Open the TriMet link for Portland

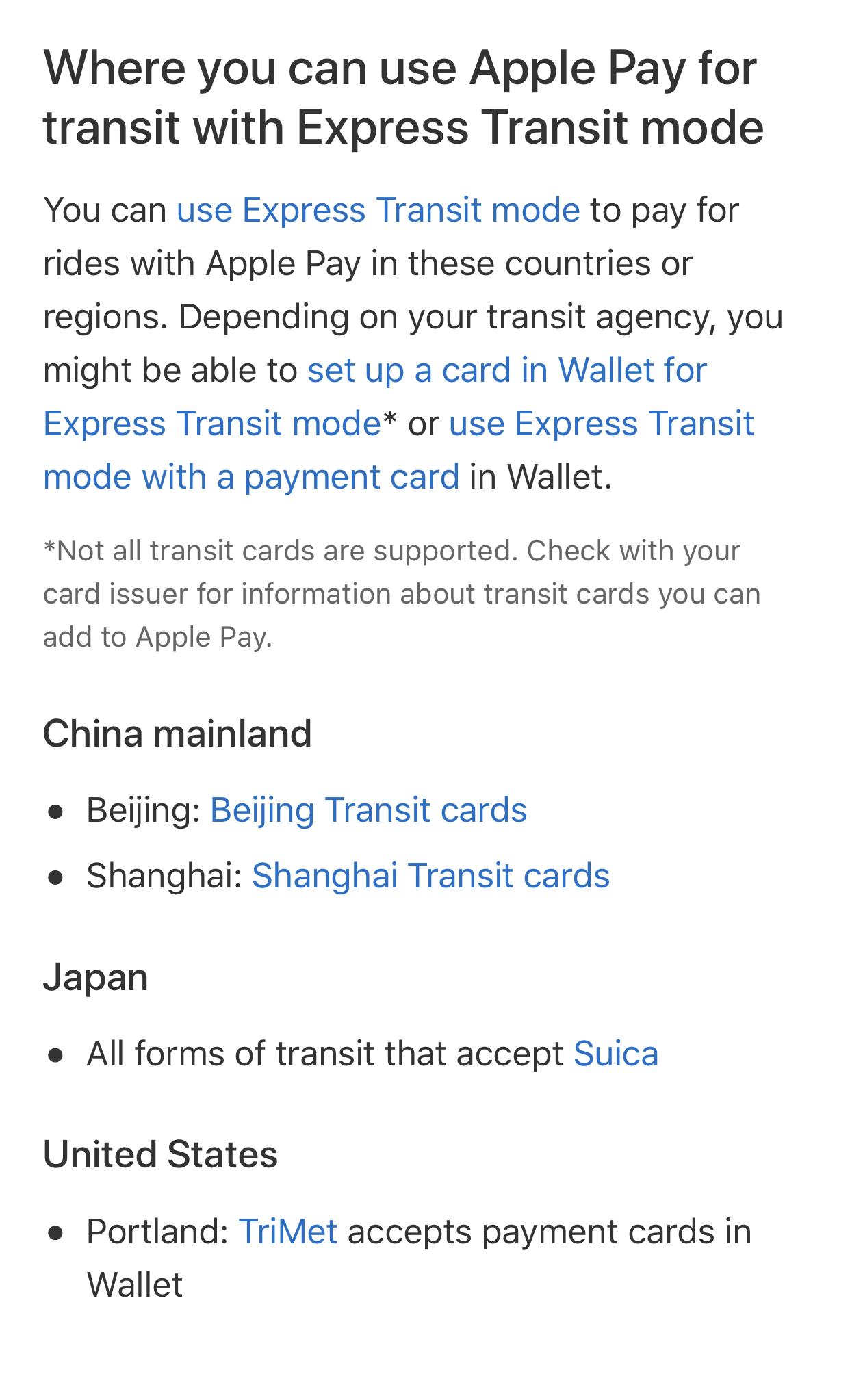click(x=287, y=1232)
